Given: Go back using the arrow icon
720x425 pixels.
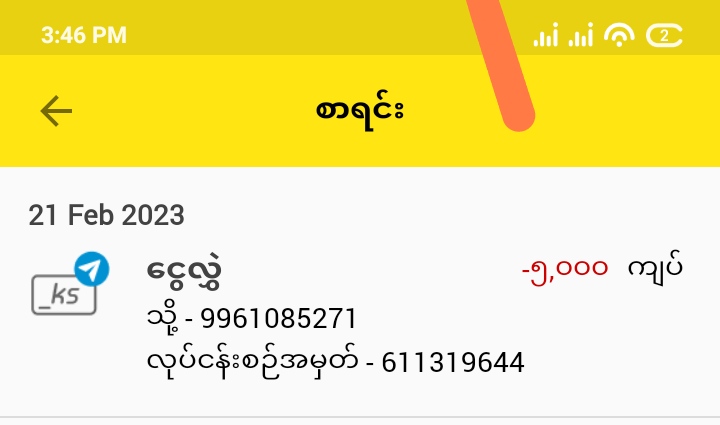Looking at the screenshot, I should pos(57,111).
